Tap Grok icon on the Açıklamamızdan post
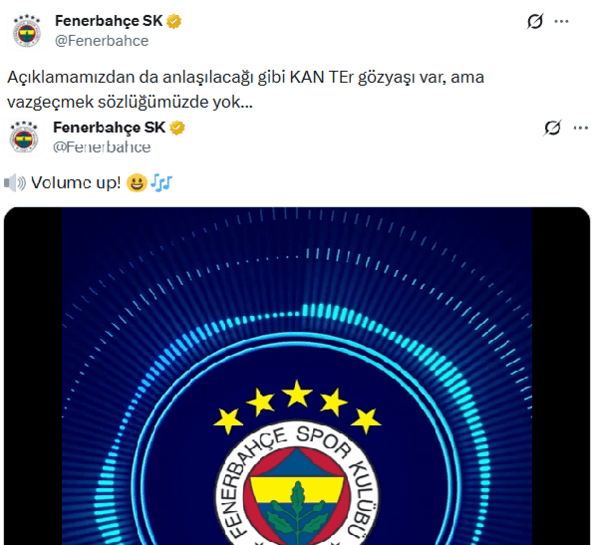 535,21
